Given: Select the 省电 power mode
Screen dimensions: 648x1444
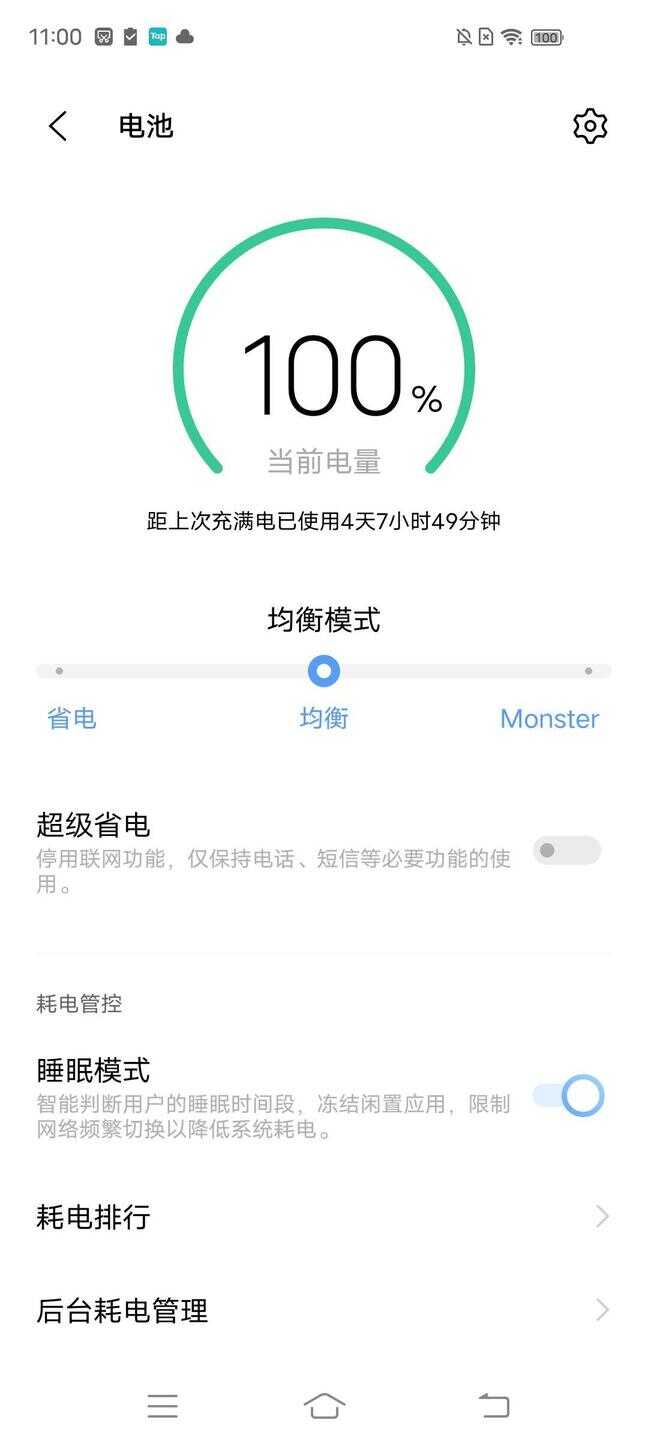Looking at the screenshot, I should [71, 718].
